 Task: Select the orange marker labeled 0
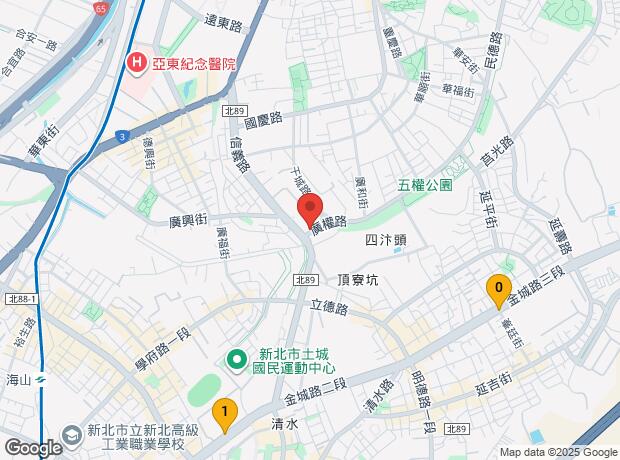(x=499, y=291)
